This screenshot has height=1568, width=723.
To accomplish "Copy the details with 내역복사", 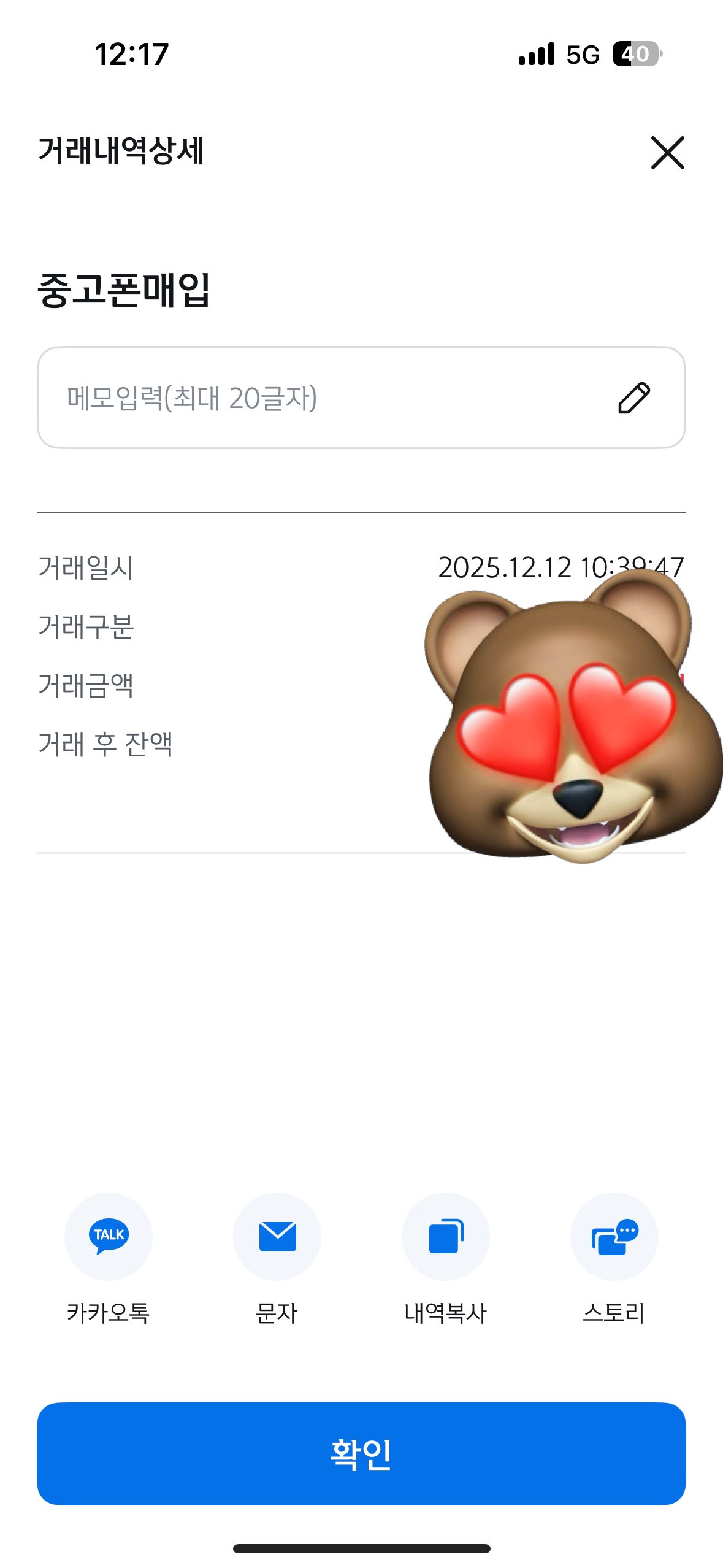I will 446,1236.
